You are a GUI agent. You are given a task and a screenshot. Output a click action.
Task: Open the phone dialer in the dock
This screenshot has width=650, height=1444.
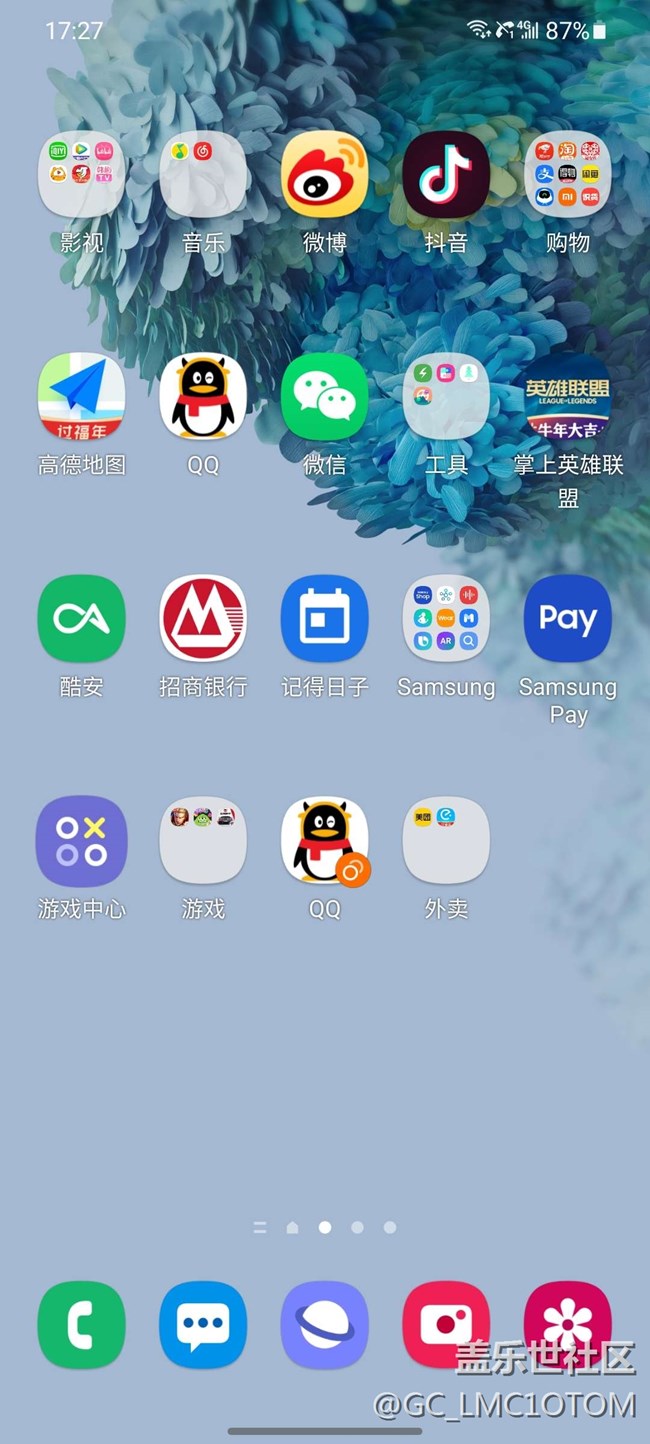point(81,1325)
